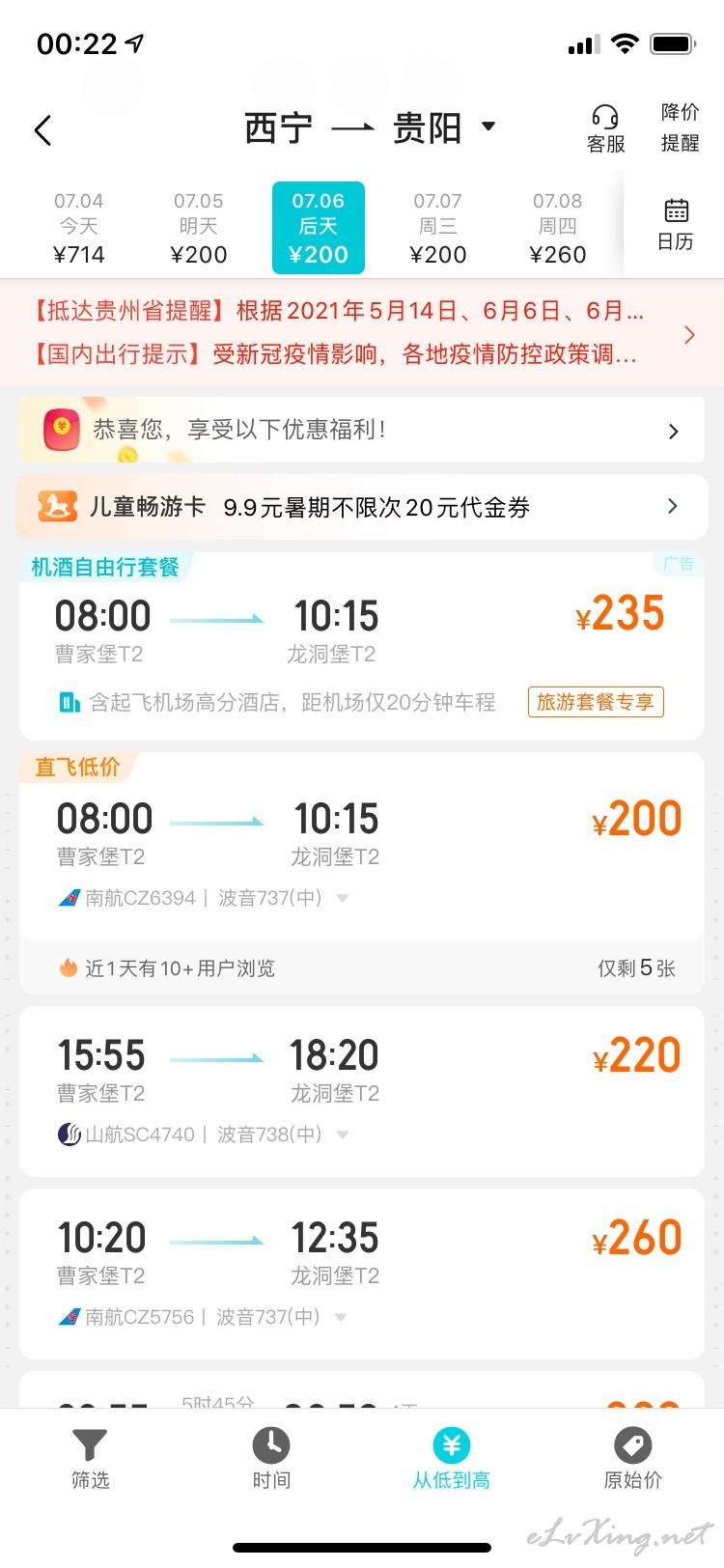Select the 07.07 周三 date
The width and height of the screenshot is (724, 1568).
pos(438,228)
